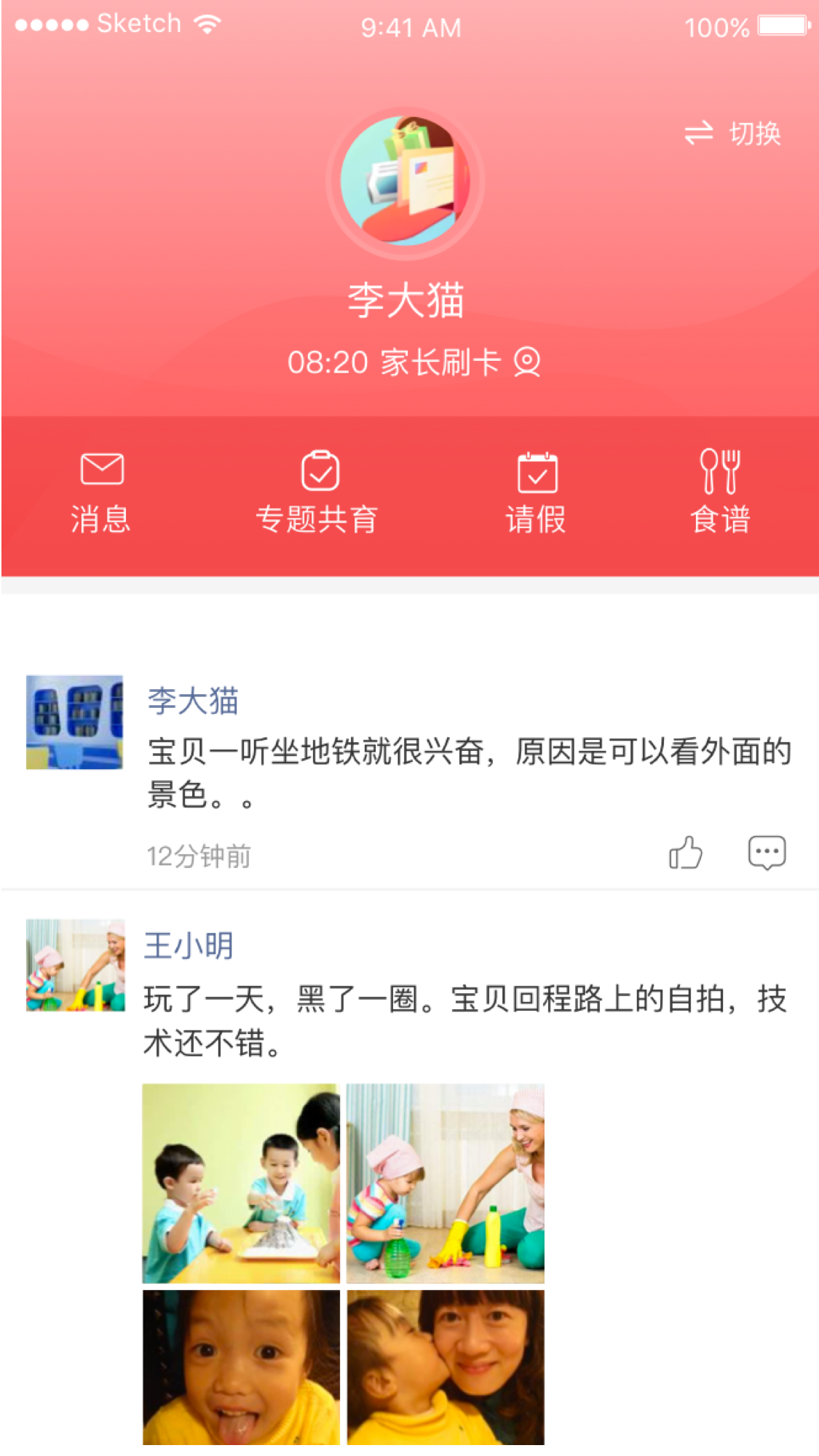Comment on 李大猫's subway post

767,853
